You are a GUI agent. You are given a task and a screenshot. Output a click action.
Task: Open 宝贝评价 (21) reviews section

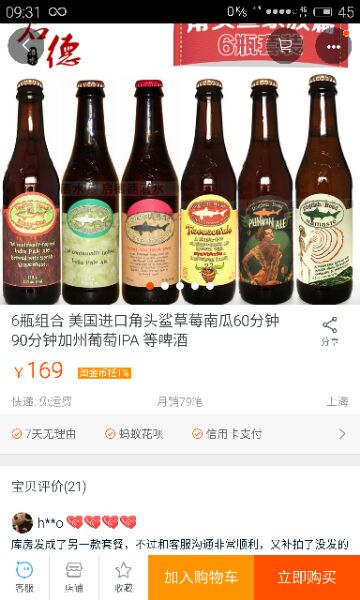(49, 487)
